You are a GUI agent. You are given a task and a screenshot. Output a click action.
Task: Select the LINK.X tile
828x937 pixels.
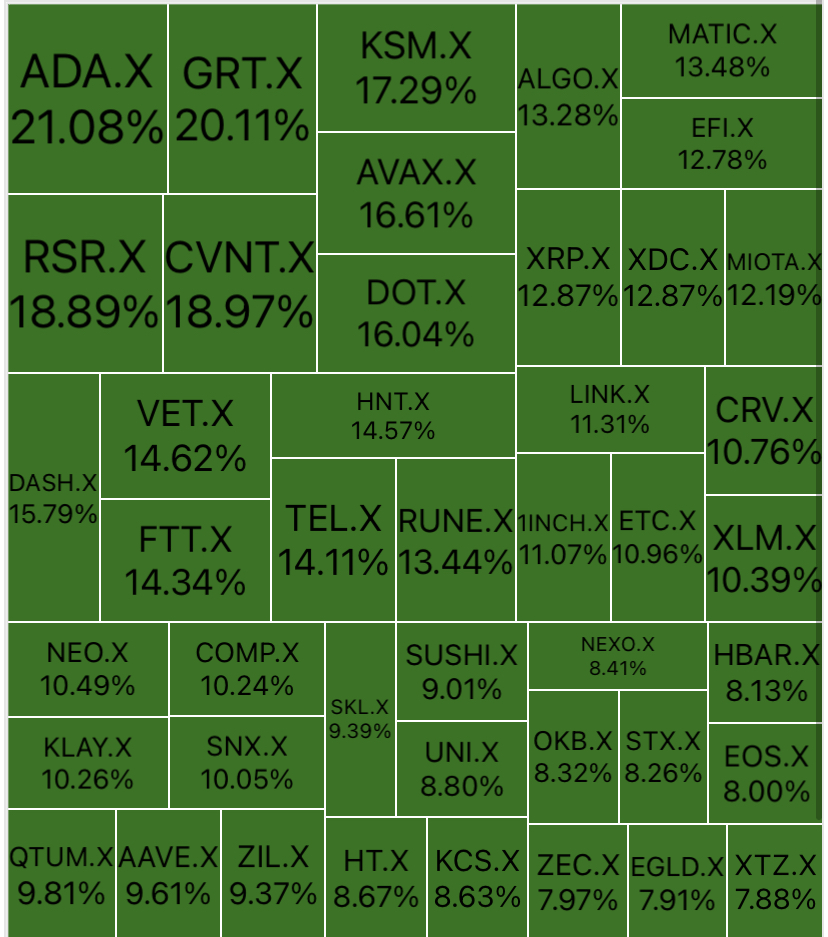point(610,410)
